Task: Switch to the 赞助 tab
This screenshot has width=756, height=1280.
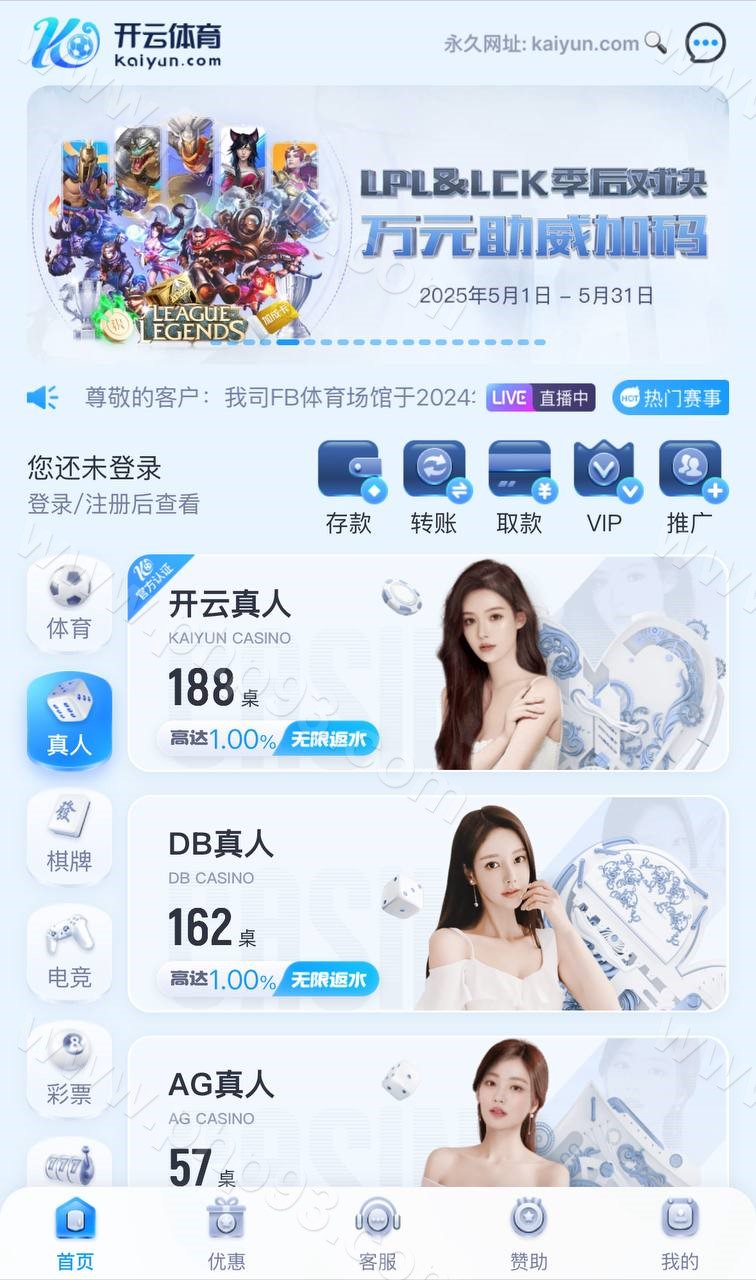Action: pos(529,1233)
